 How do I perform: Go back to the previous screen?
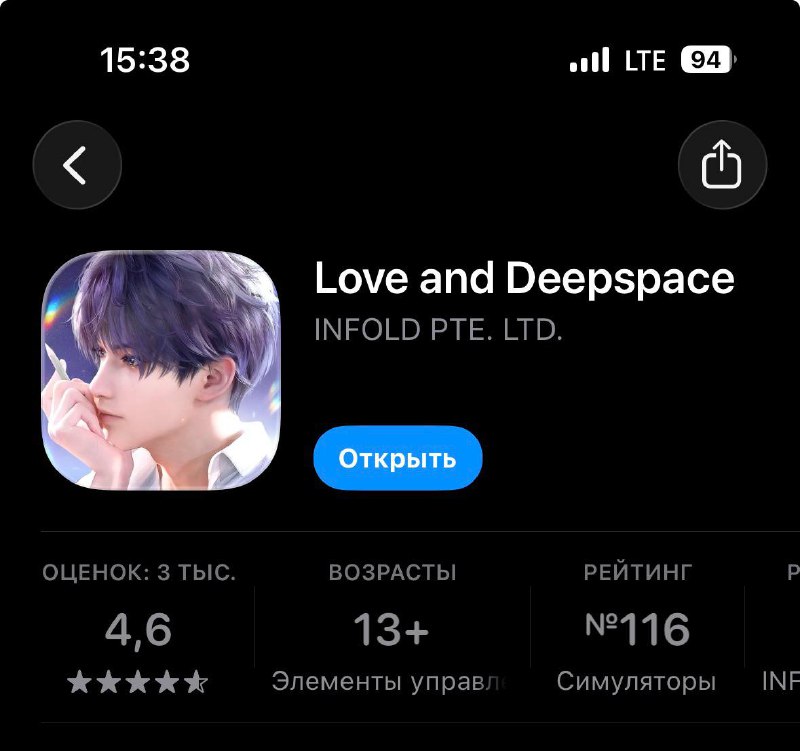[x=77, y=165]
